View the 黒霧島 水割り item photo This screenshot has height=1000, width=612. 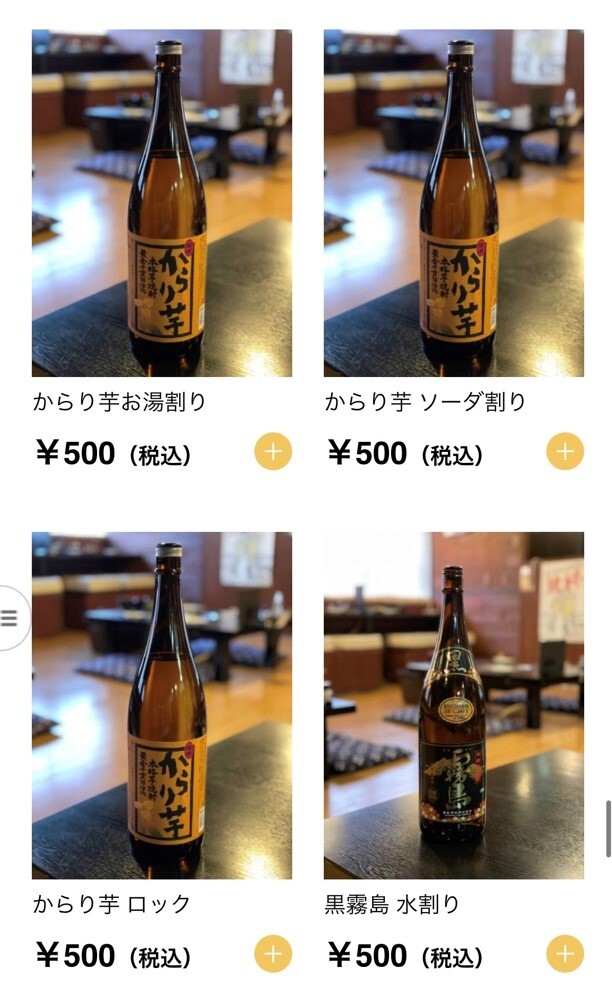[454, 705]
